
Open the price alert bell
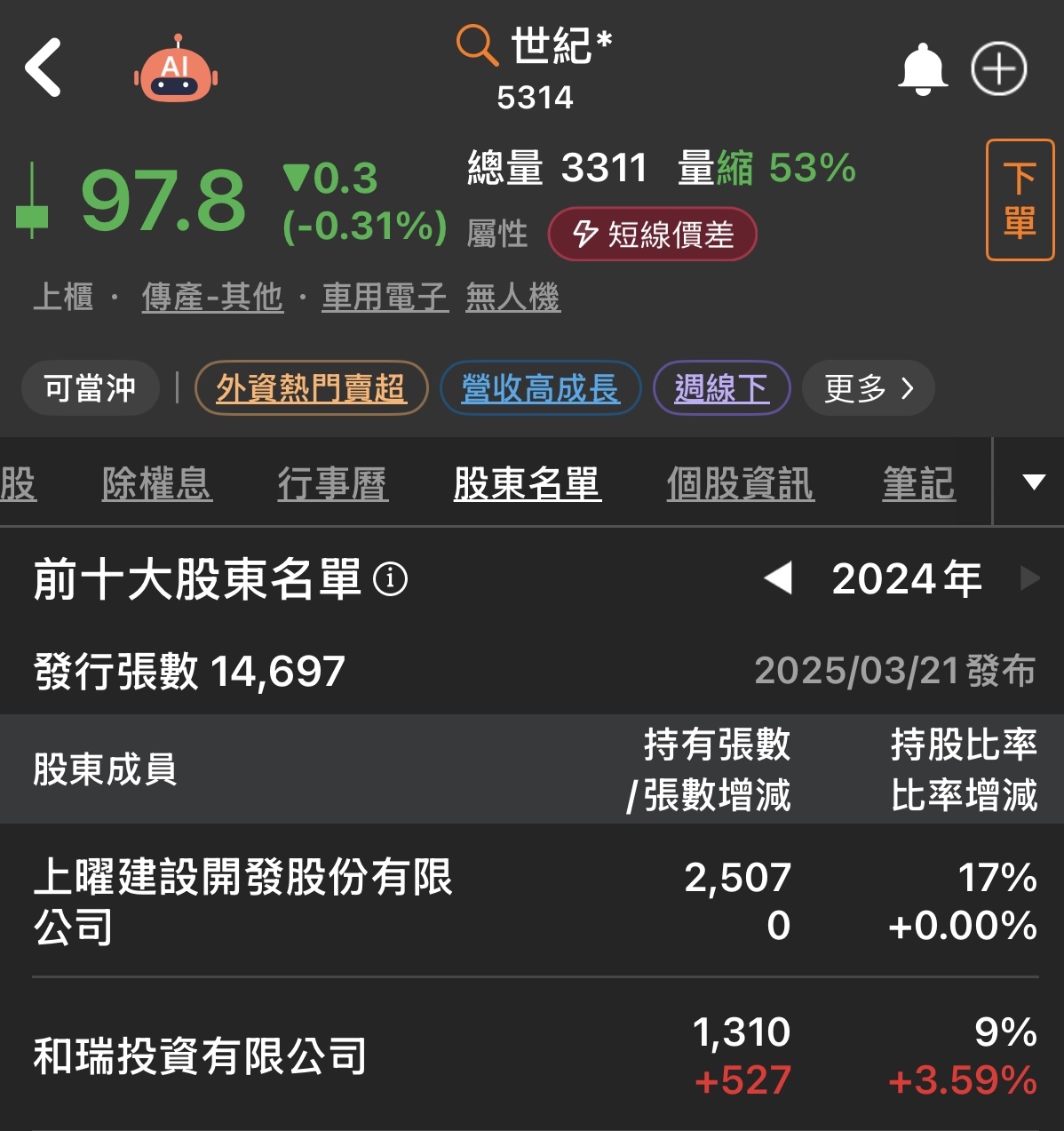[922, 69]
